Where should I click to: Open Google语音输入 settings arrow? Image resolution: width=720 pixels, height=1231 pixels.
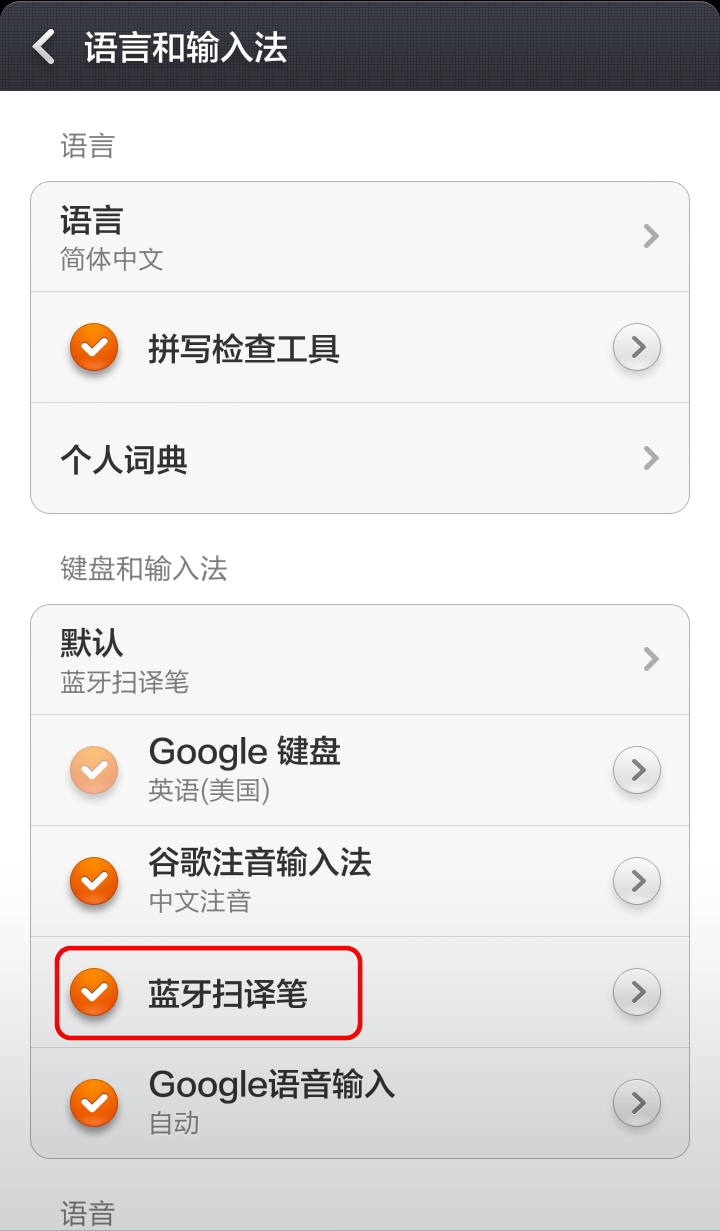[636, 1103]
